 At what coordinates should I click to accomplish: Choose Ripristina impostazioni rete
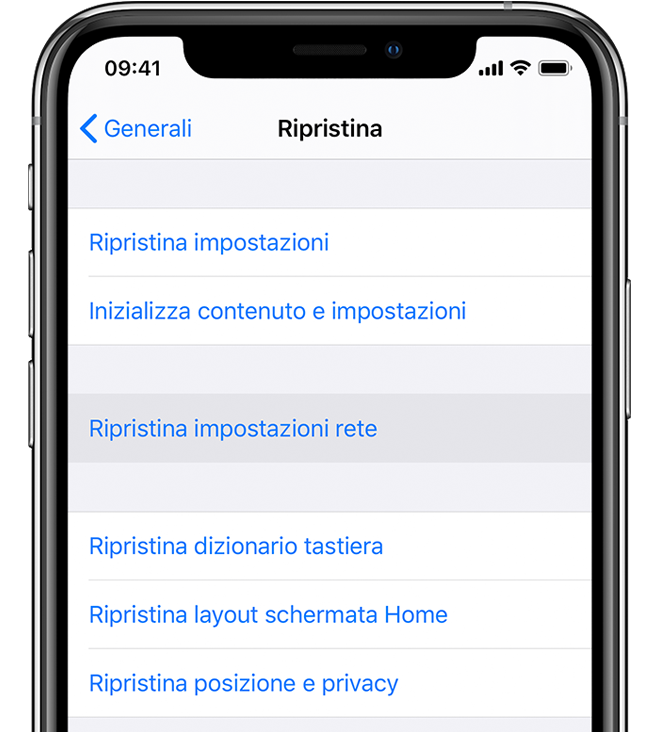click(x=233, y=429)
